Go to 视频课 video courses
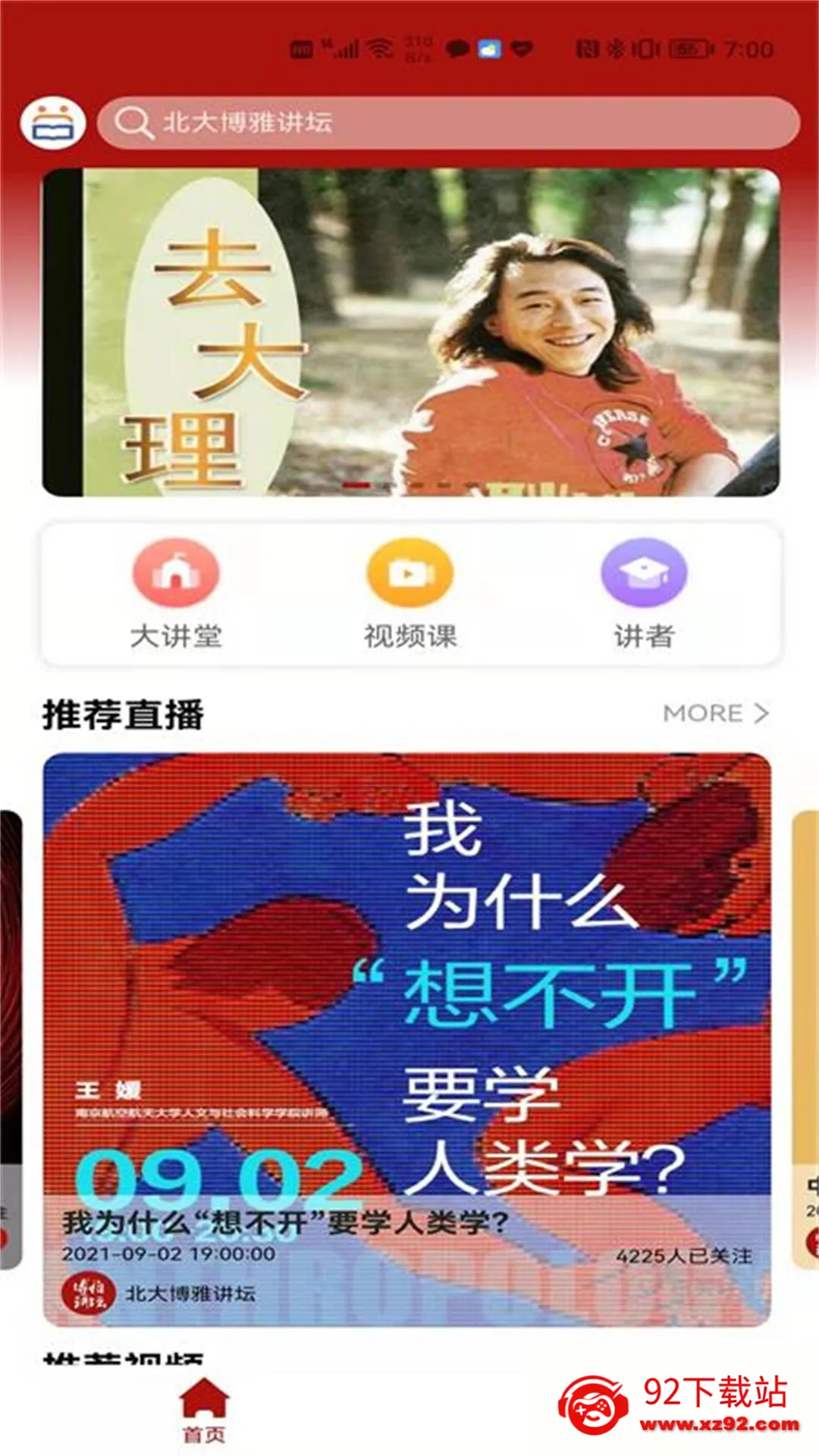Screen dimensions: 819x1456 coord(410,594)
